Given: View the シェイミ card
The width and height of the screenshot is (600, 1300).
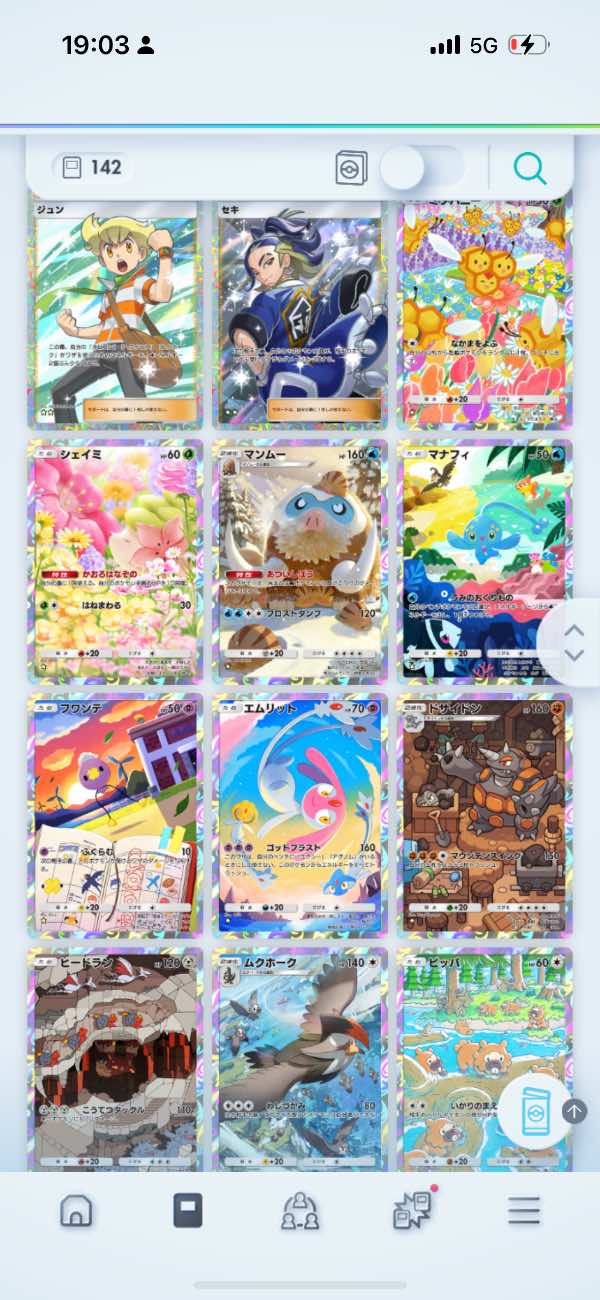Looking at the screenshot, I should pos(115,560).
